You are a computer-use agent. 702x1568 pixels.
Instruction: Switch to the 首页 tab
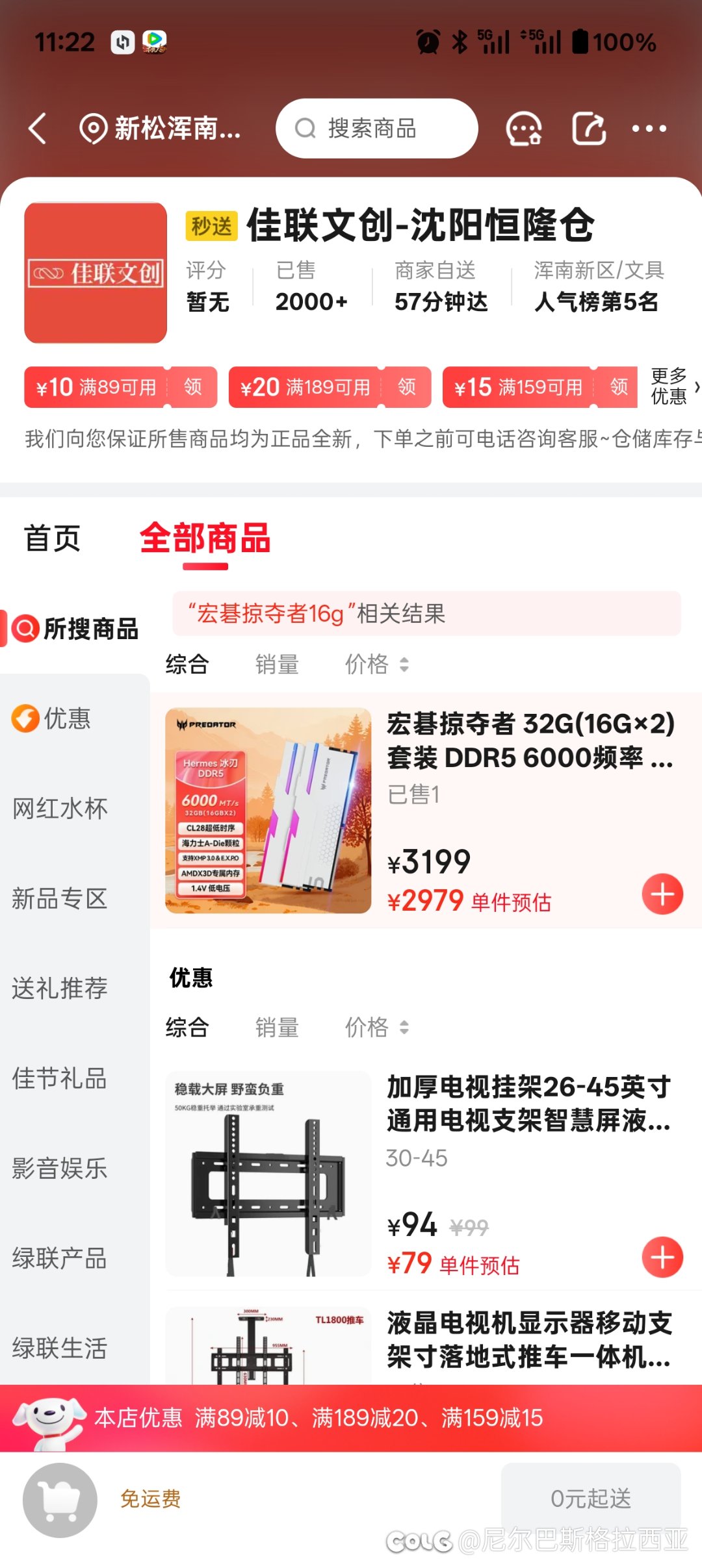(x=52, y=538)
